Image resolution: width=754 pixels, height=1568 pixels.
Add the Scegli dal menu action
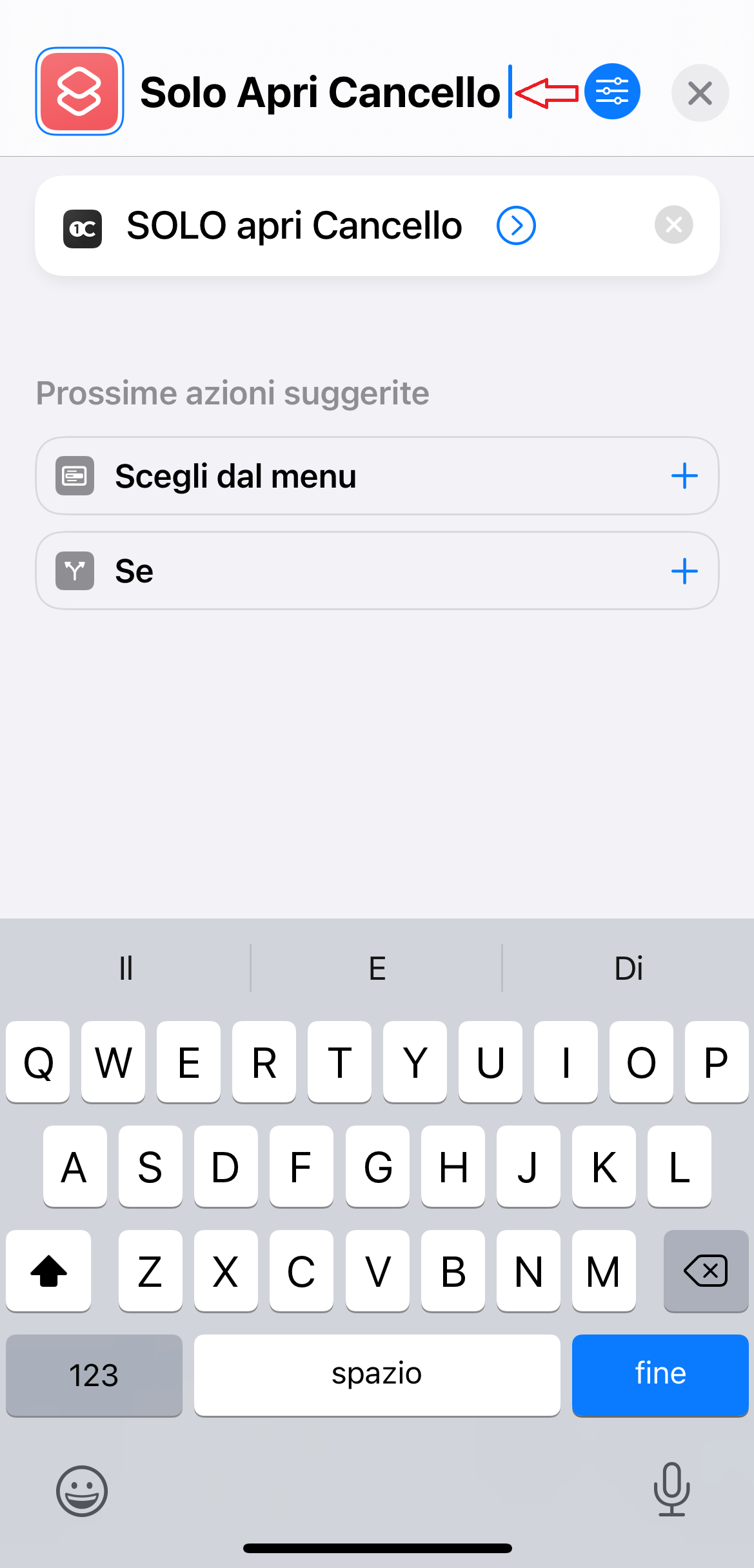pyautogui.click(x=684, y=476)
